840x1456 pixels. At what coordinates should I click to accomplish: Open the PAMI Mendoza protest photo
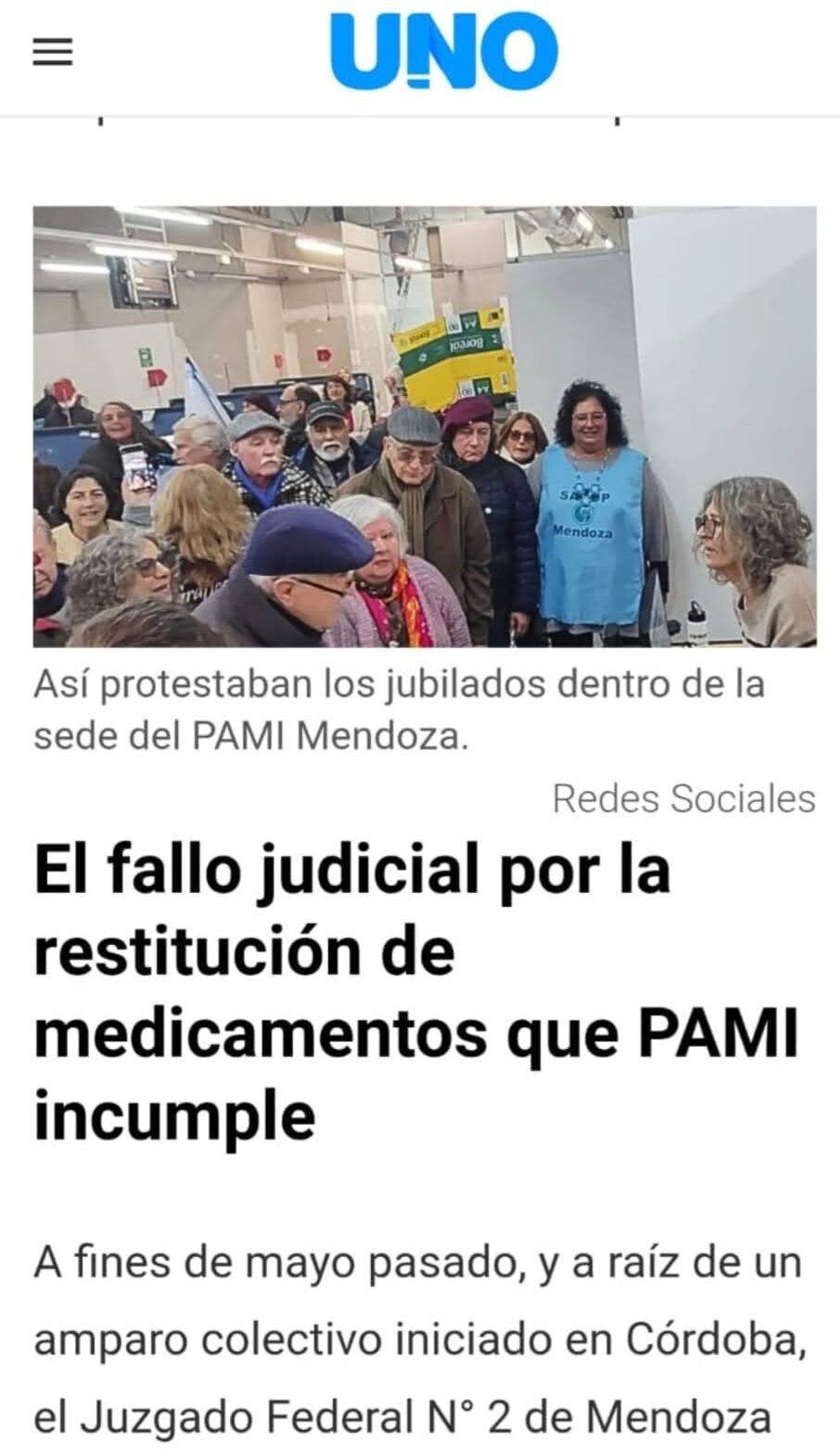tap(425, 426)
